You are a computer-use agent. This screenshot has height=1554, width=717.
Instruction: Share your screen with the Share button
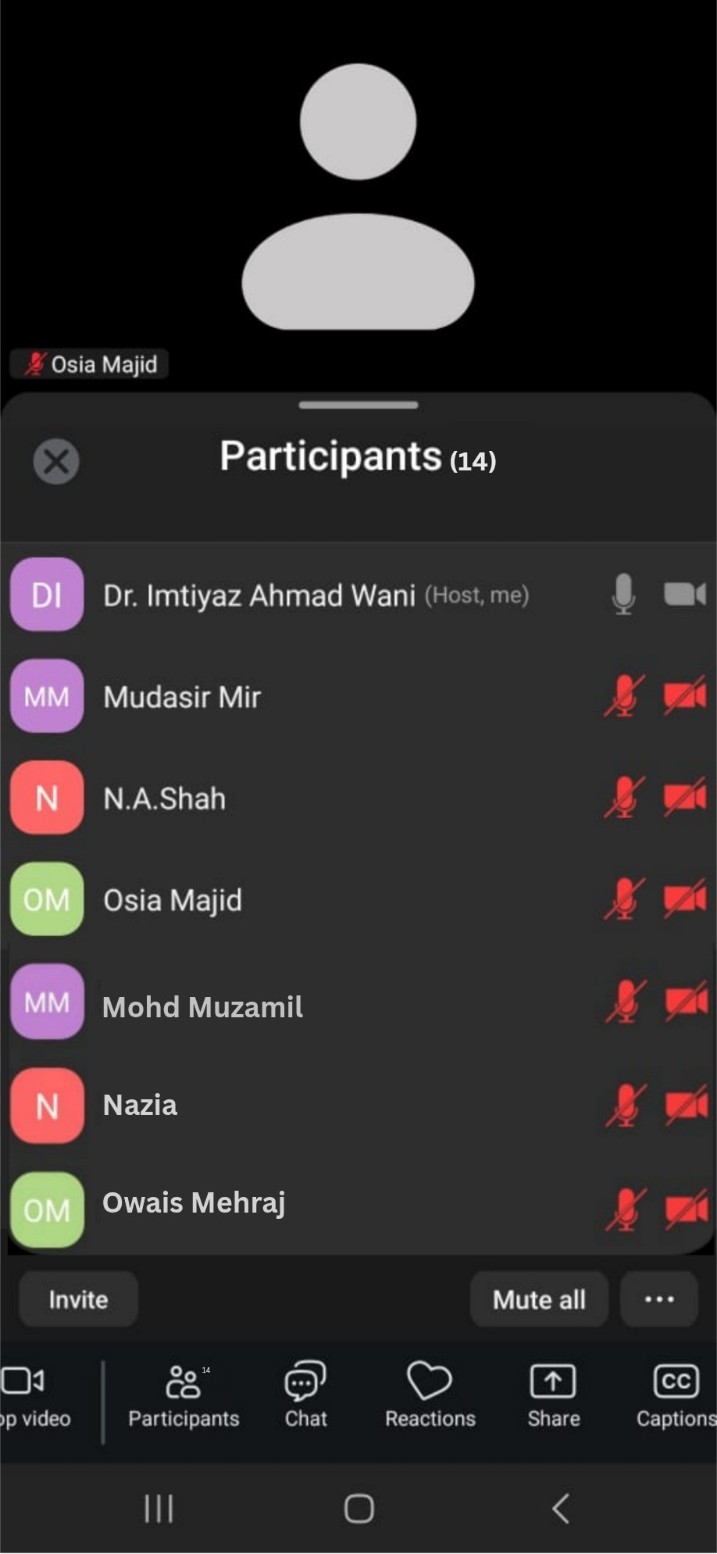[553, 1396]
